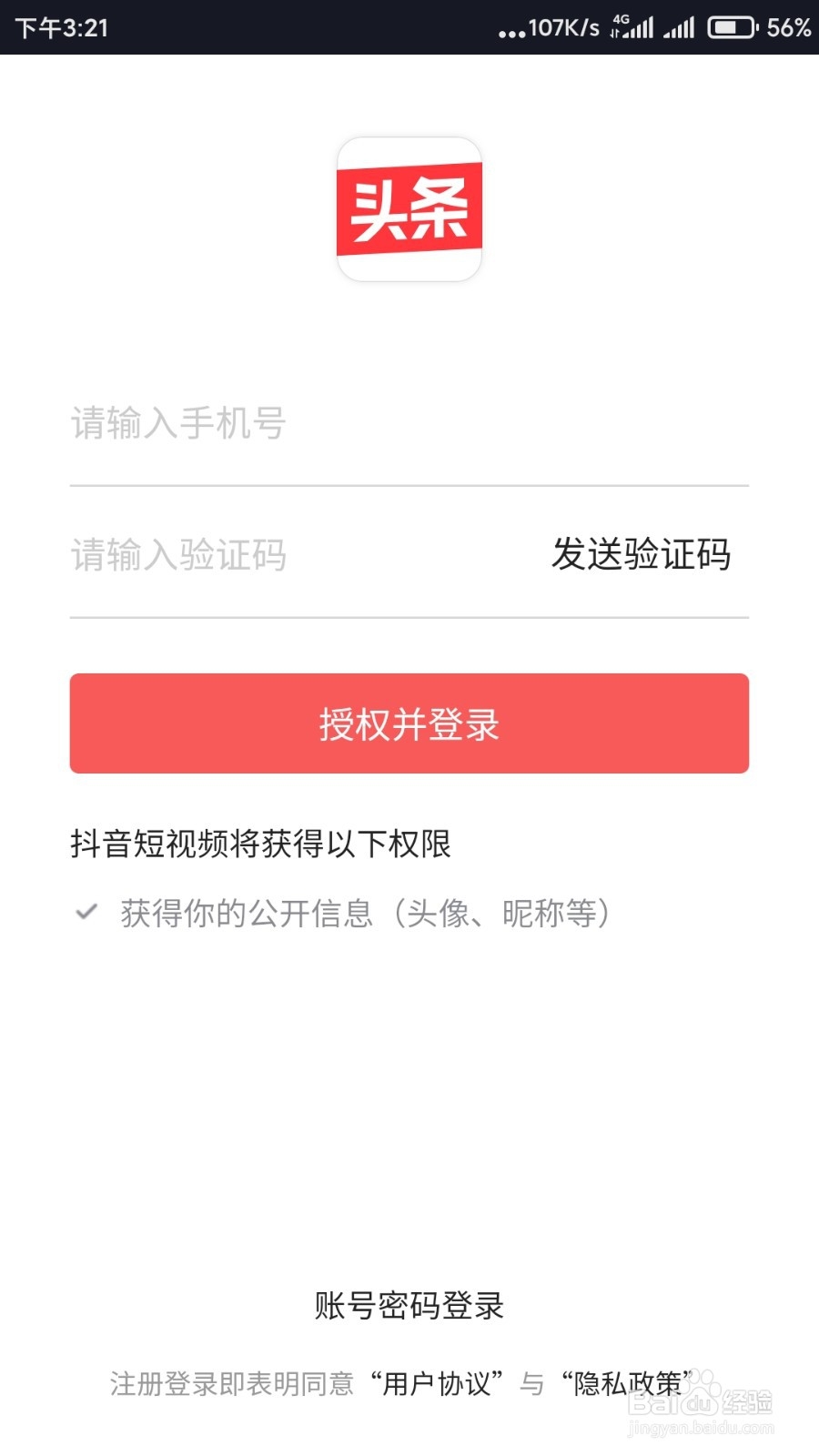819x1456 pixels.
Task: Open 账号密码登录 password login option
Action: 409,1307
